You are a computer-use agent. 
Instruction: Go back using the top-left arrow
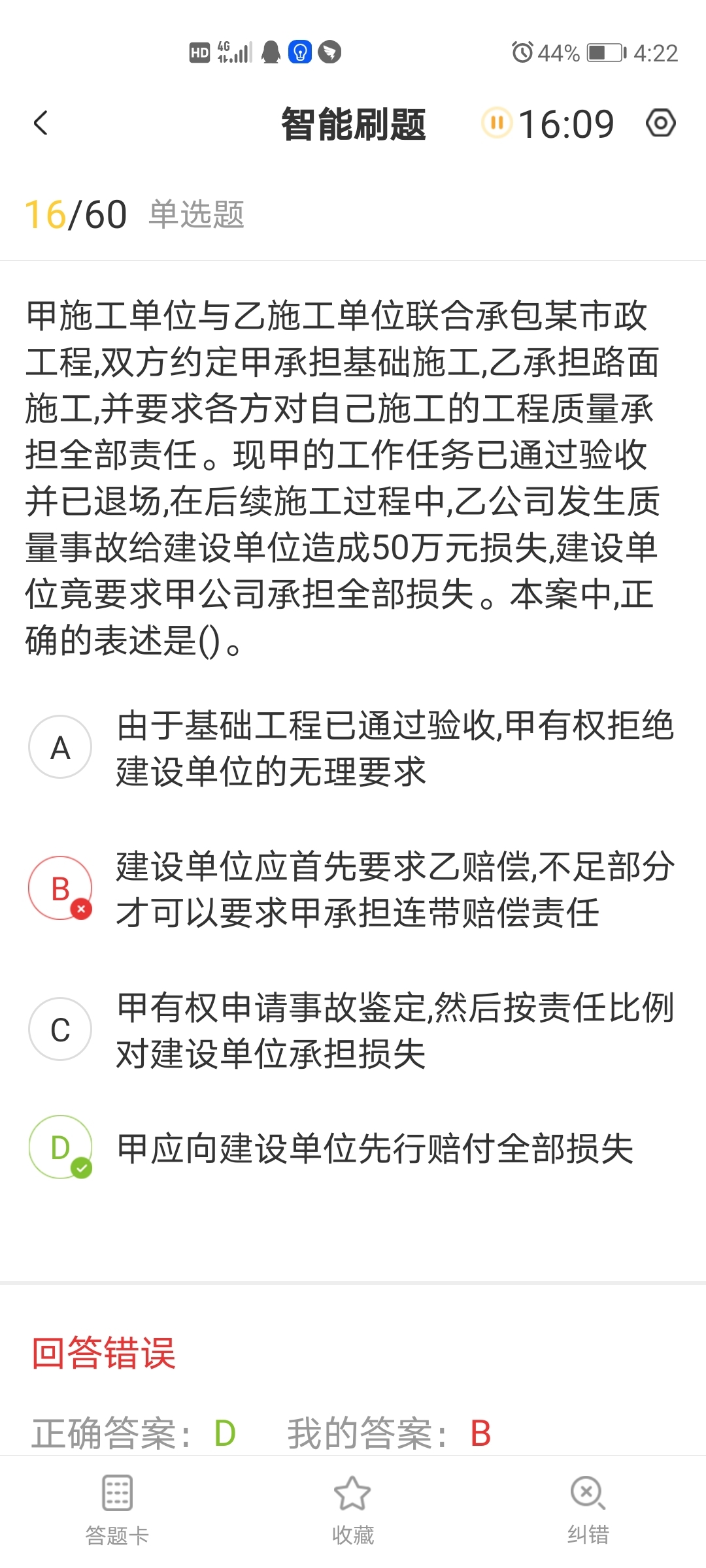41,123
